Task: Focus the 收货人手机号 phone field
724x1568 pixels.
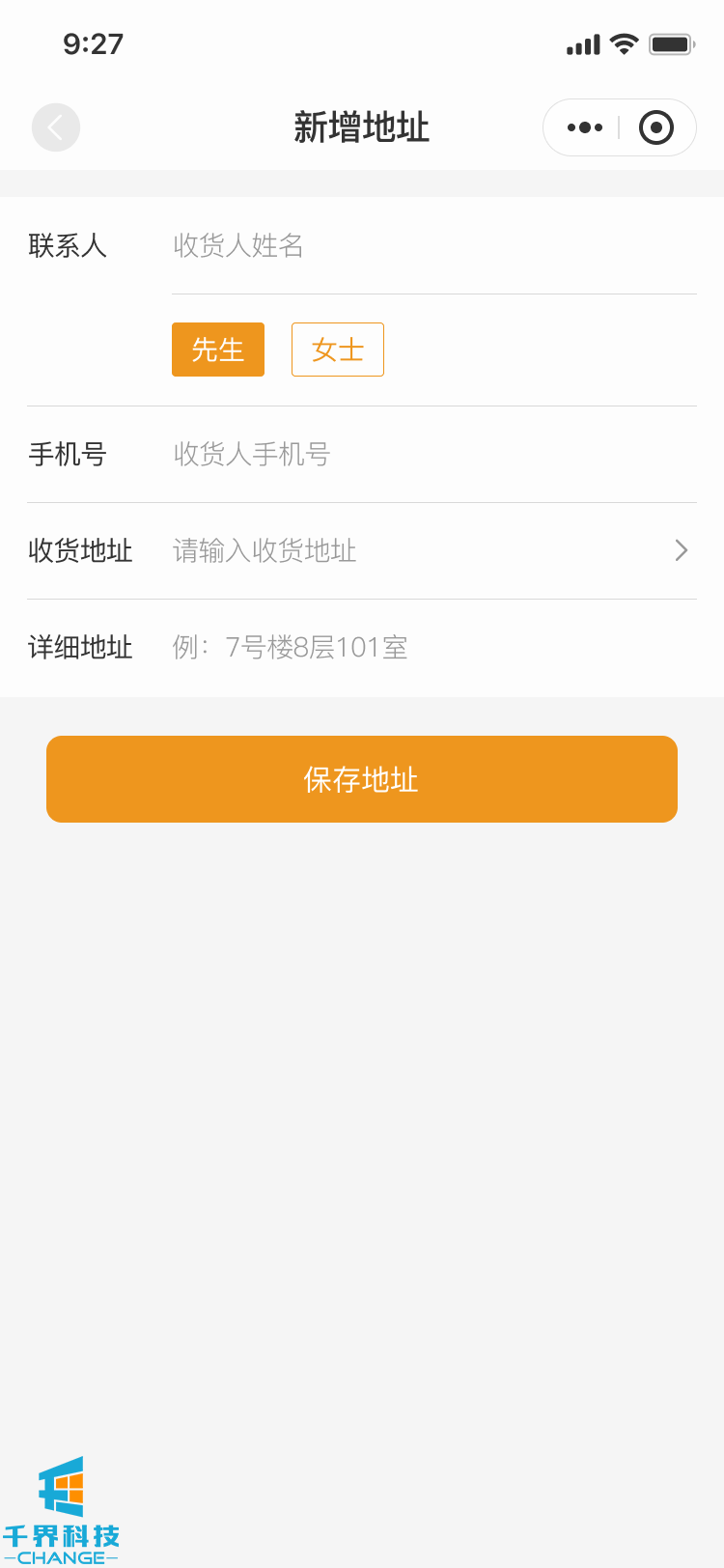Action: [432, 455]
